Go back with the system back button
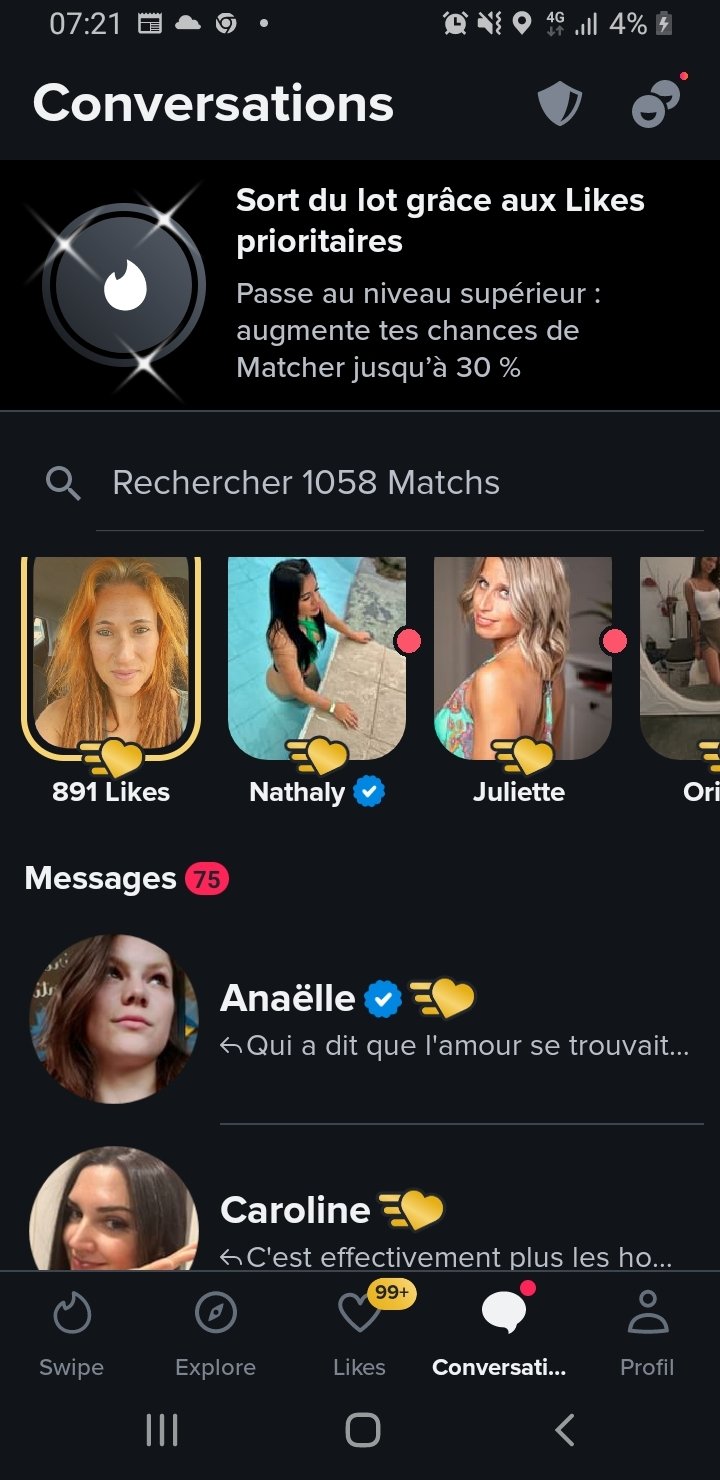 [565, 1430]
